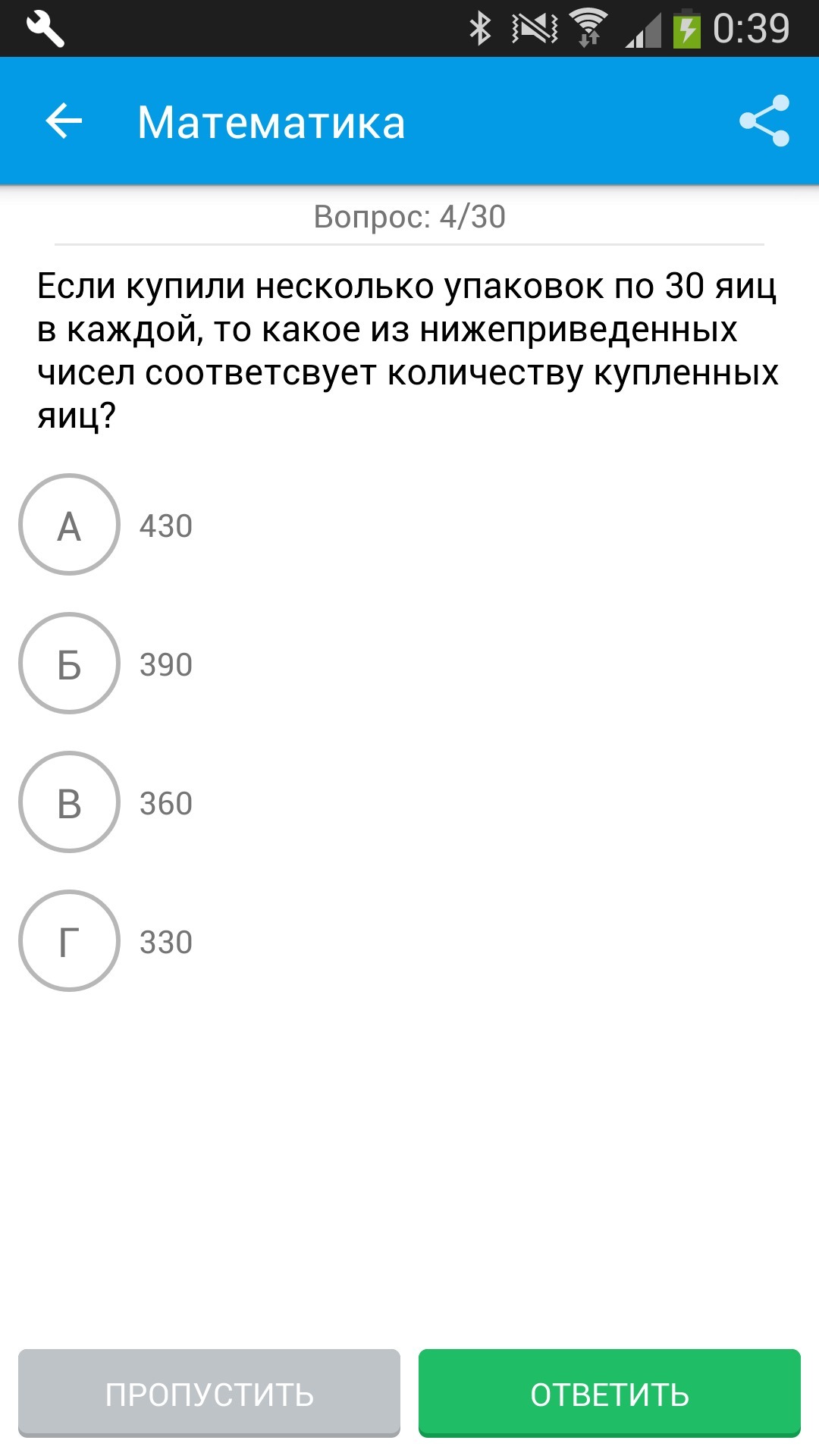Select answer А with 430
The image size is (819, 1456).
pos(69,525)
